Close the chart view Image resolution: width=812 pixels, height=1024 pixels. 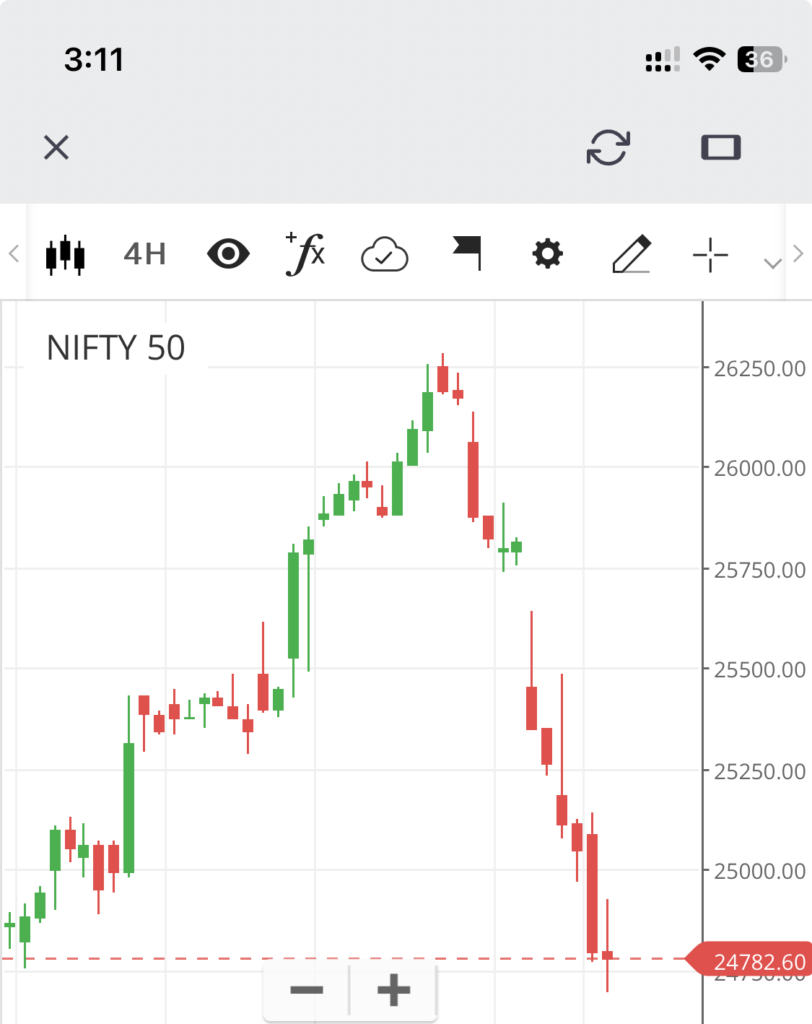56,148
